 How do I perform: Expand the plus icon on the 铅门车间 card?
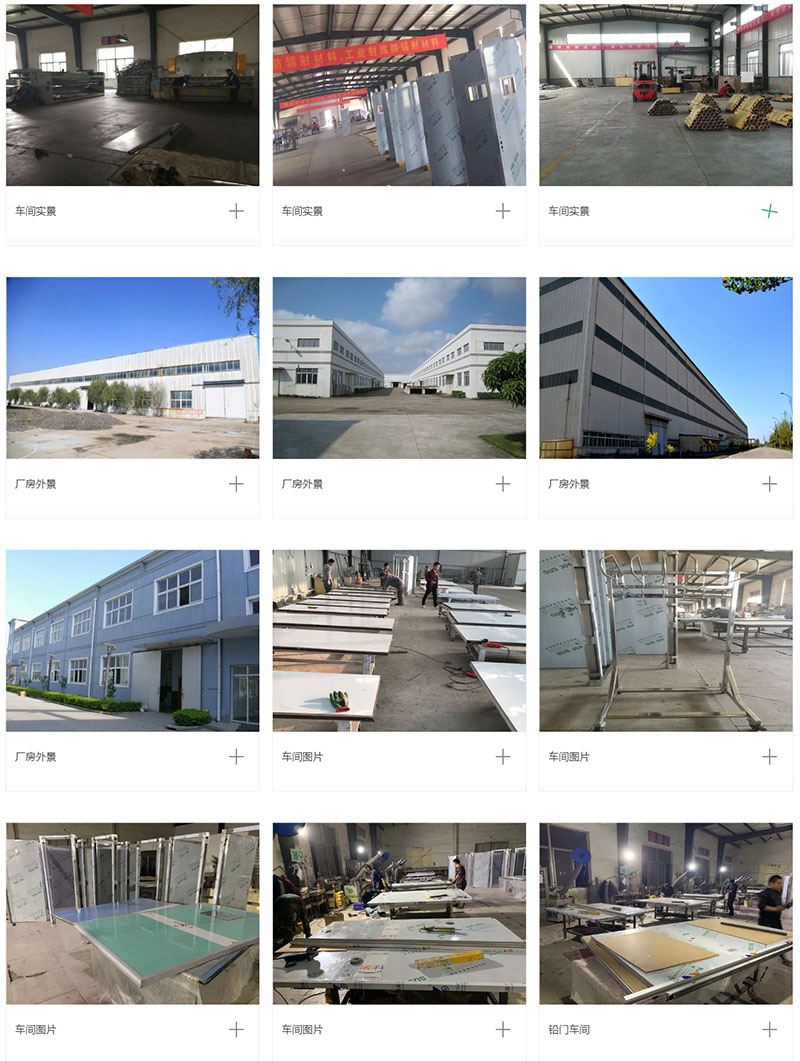pyautogui.click(x=769, y=1029)
